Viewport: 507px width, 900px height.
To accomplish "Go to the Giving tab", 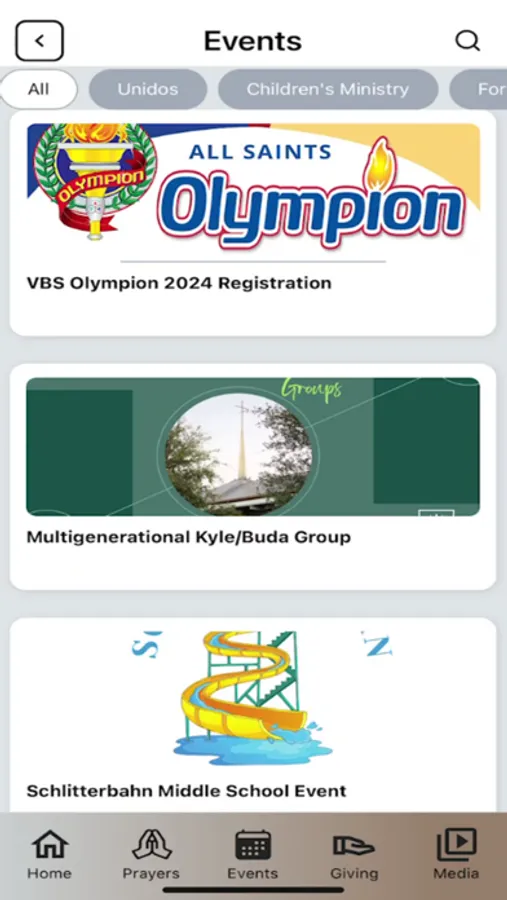I will pyautogui.click(x=354, y=854).
